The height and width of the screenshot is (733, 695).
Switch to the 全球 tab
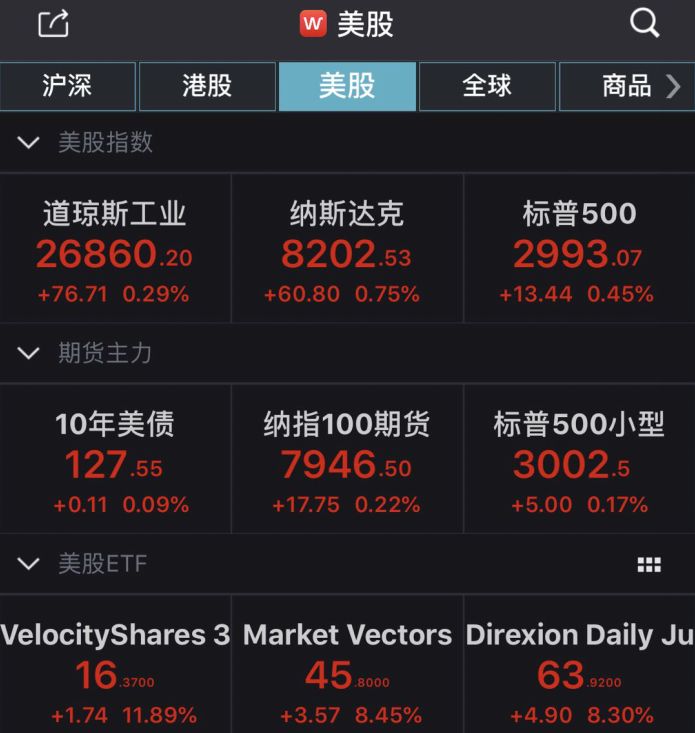pos(487,86)
